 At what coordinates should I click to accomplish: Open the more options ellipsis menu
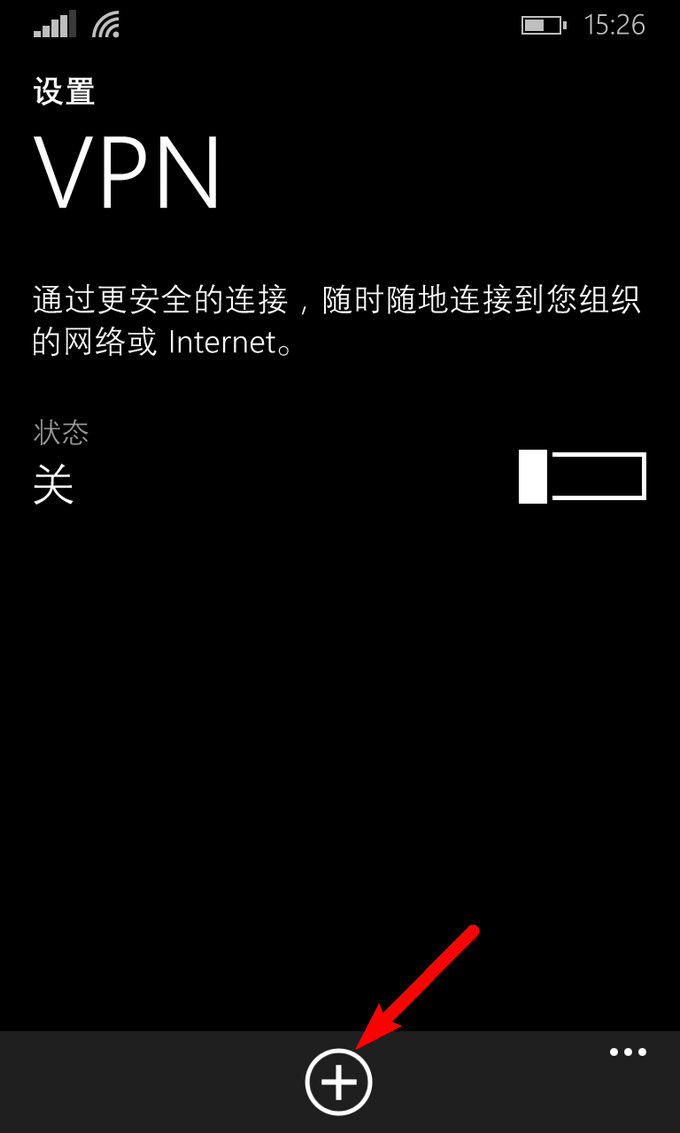(628, 1052)
